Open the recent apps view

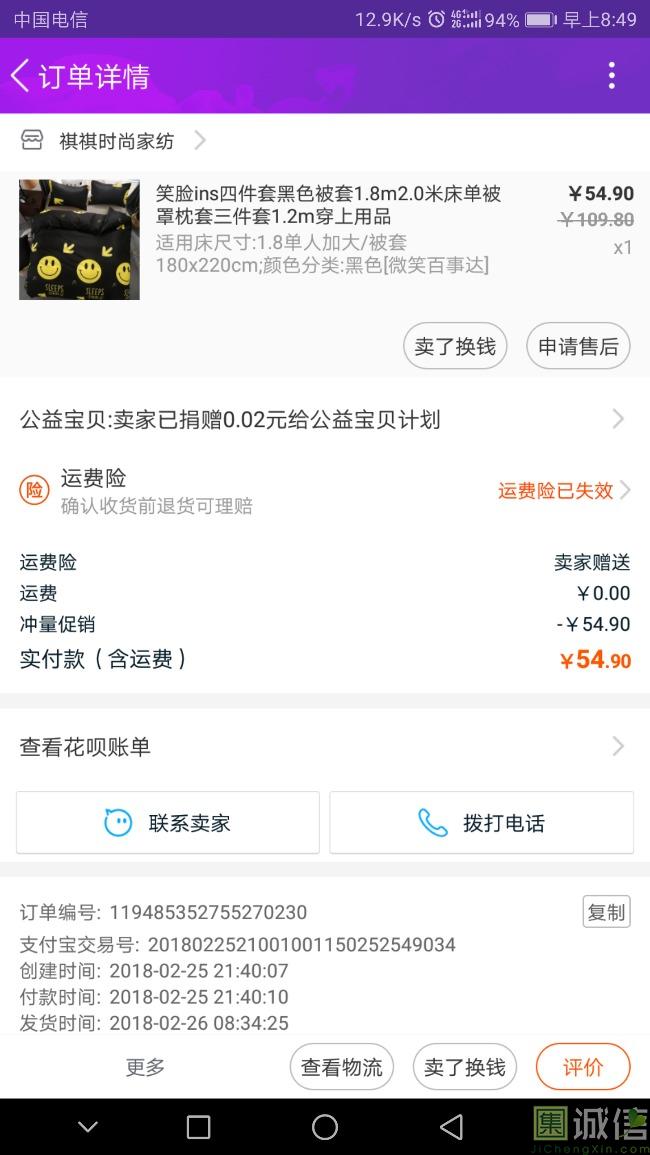tap(199, 1127)
